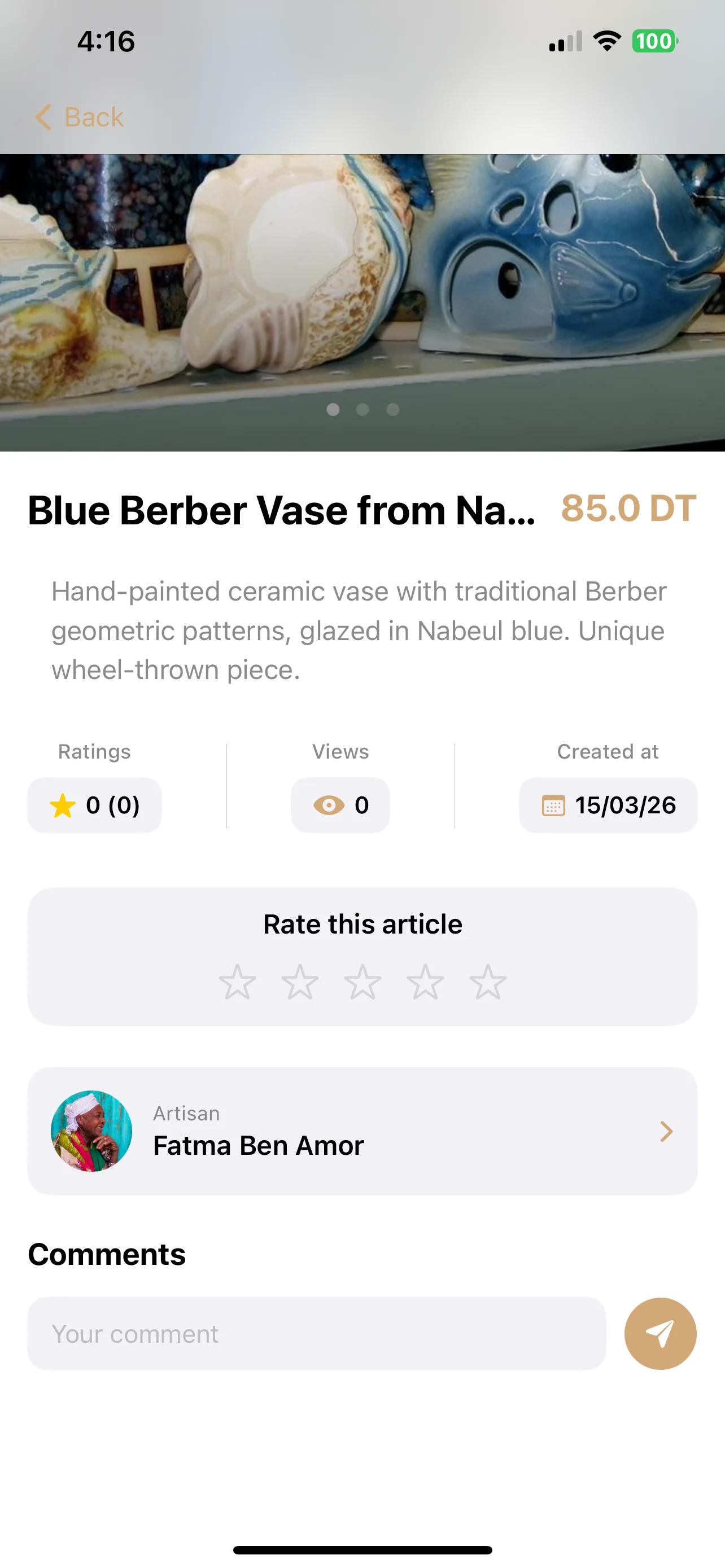Open the vase product photo
The width and height of the screenshot is (725, 1568).
coord(362,280)
